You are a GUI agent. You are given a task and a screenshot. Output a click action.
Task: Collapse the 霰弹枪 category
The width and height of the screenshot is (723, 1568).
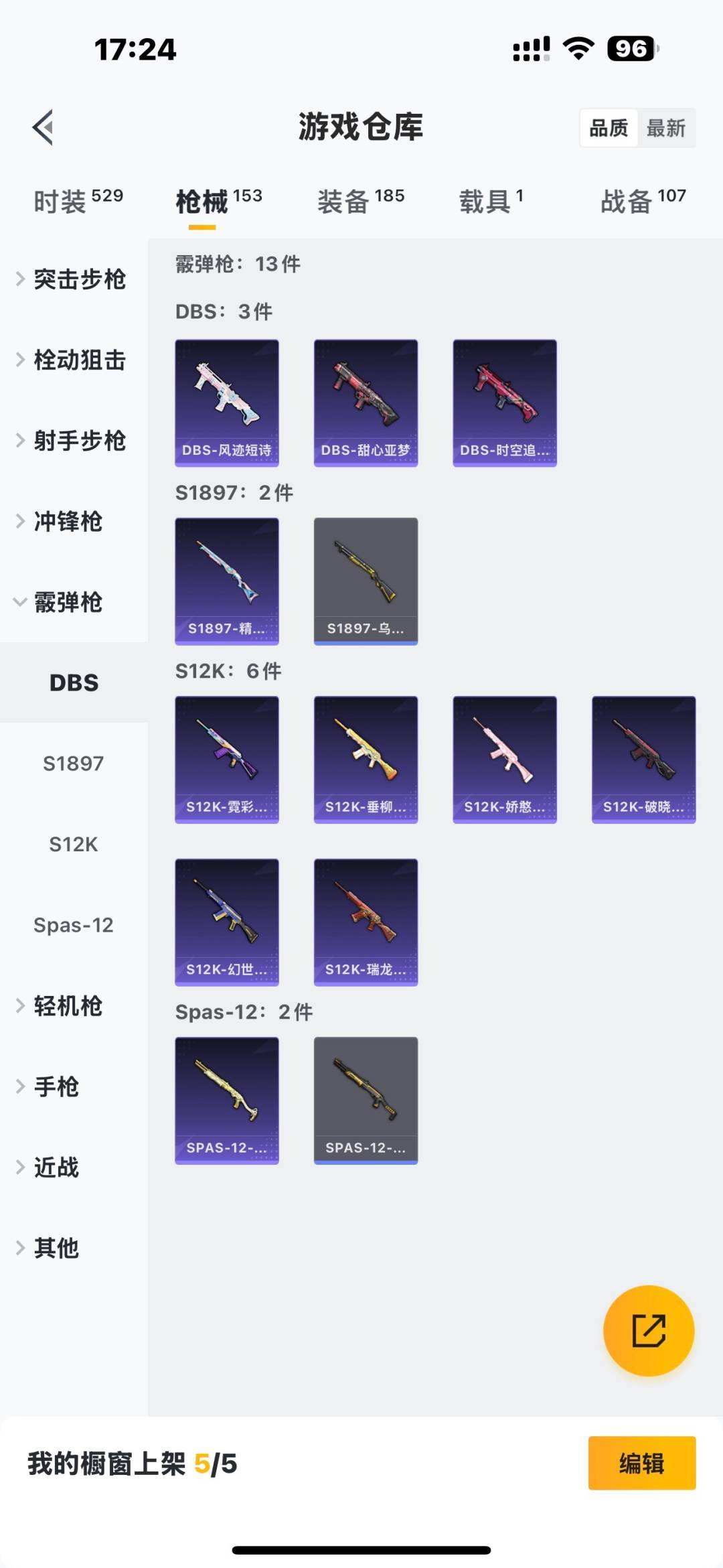tap(67, 602)
